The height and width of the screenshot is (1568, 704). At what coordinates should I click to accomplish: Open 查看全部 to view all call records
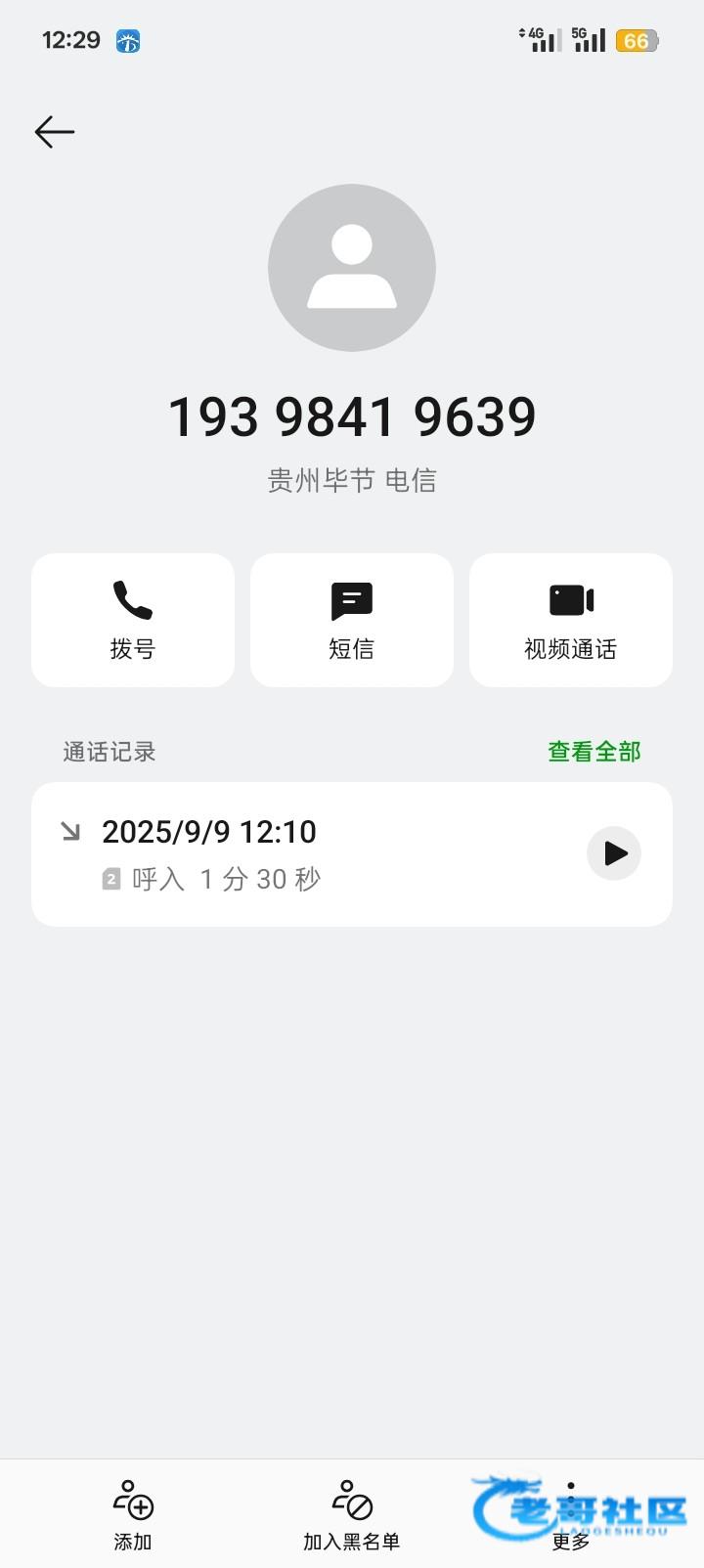point(594,751)
